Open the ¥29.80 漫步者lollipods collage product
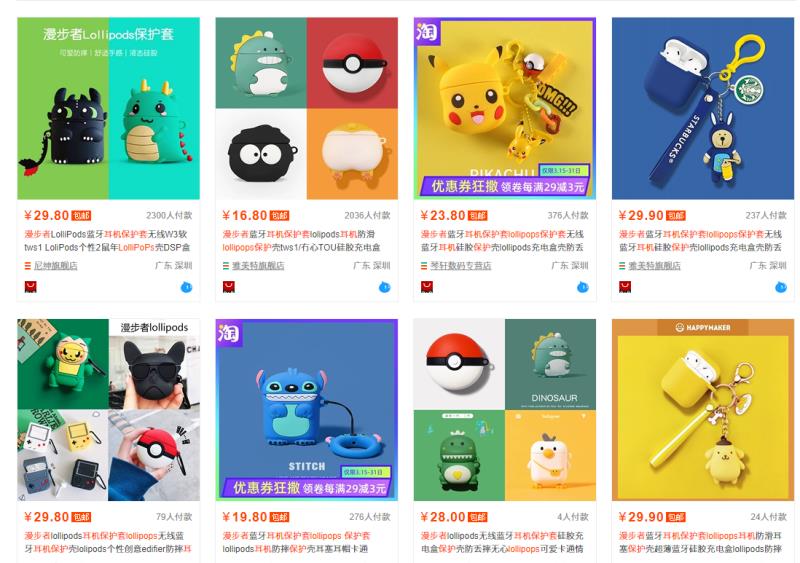 click(x=108, y=410)
